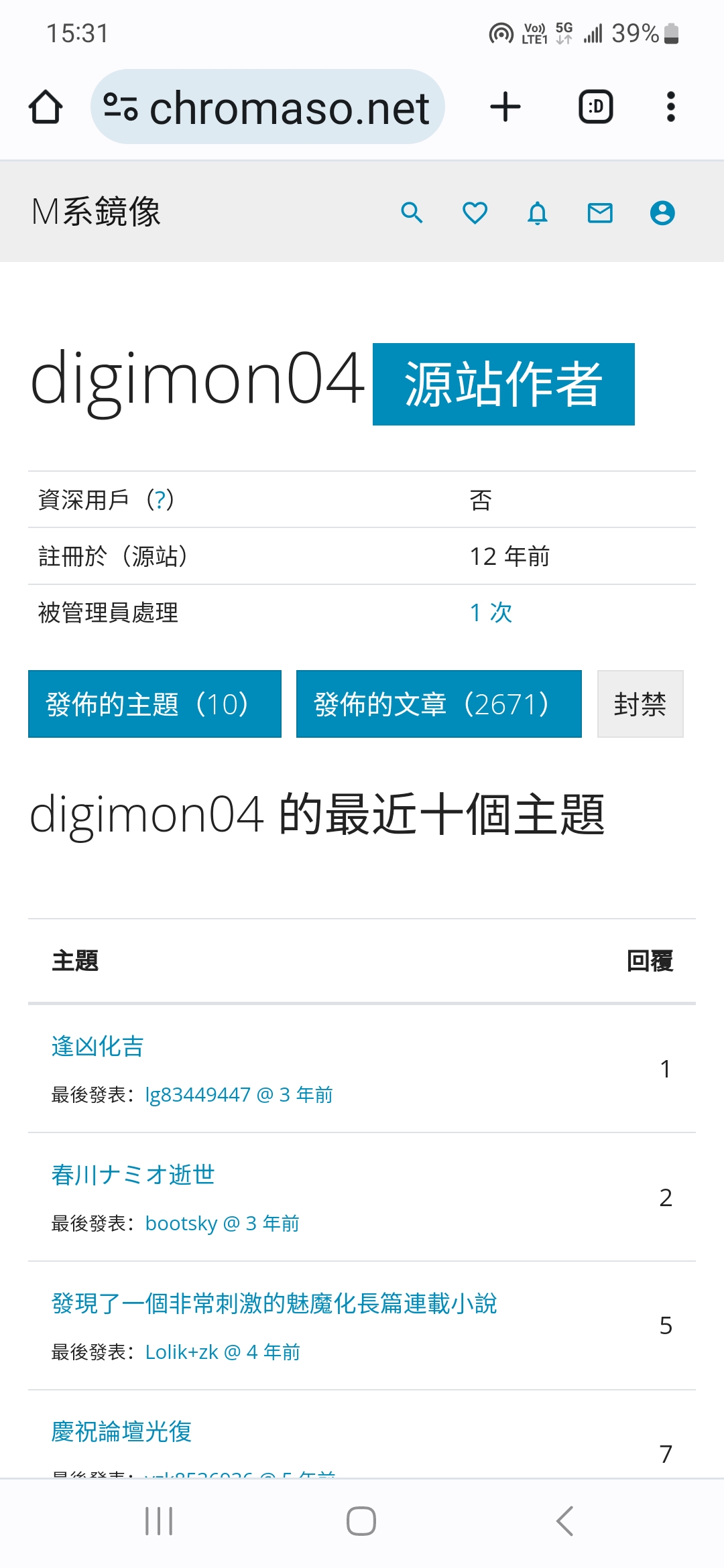View 發佈的文章 (2671) list

pyautogui.click(x=438, y=704)
